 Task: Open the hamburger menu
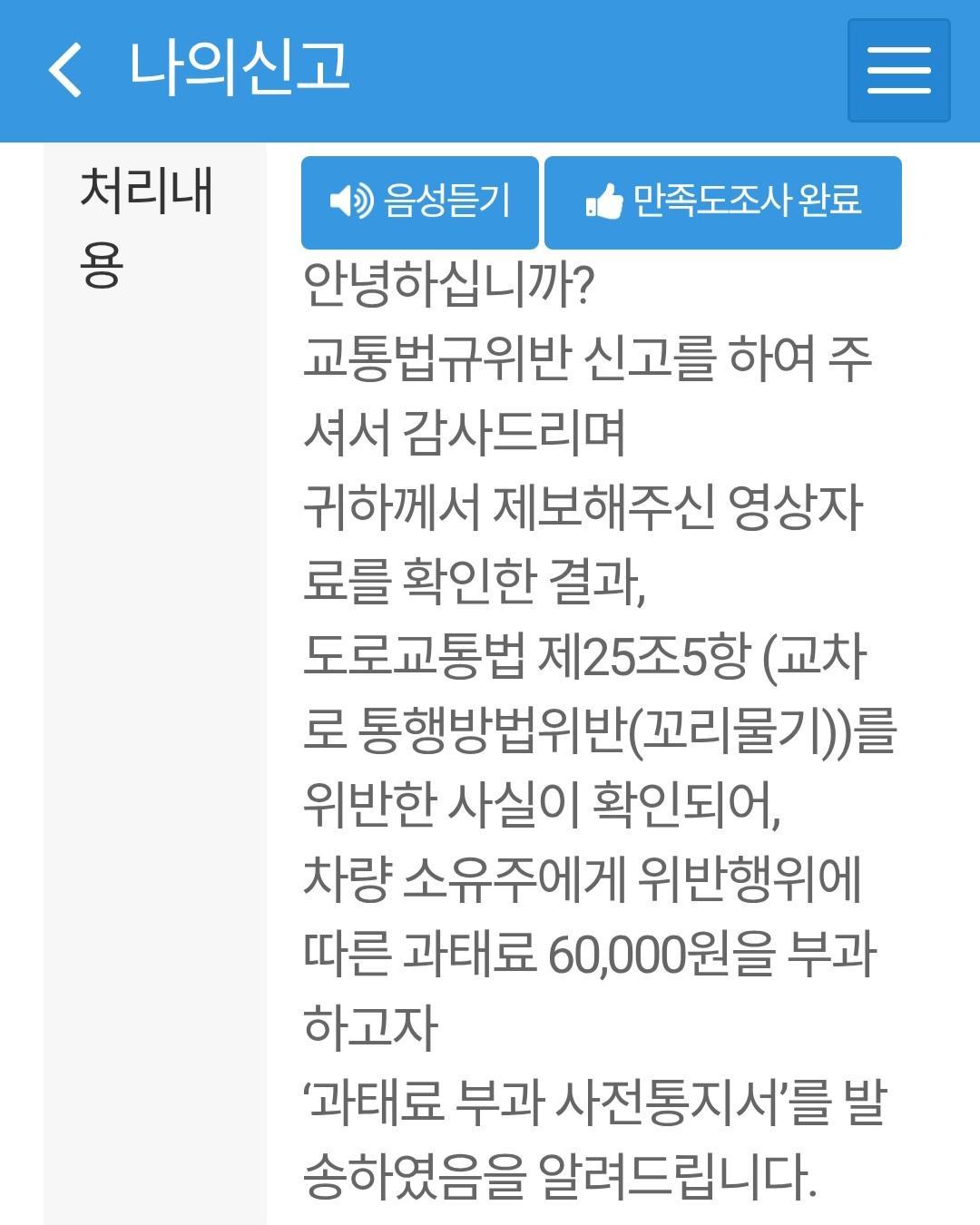898,71
